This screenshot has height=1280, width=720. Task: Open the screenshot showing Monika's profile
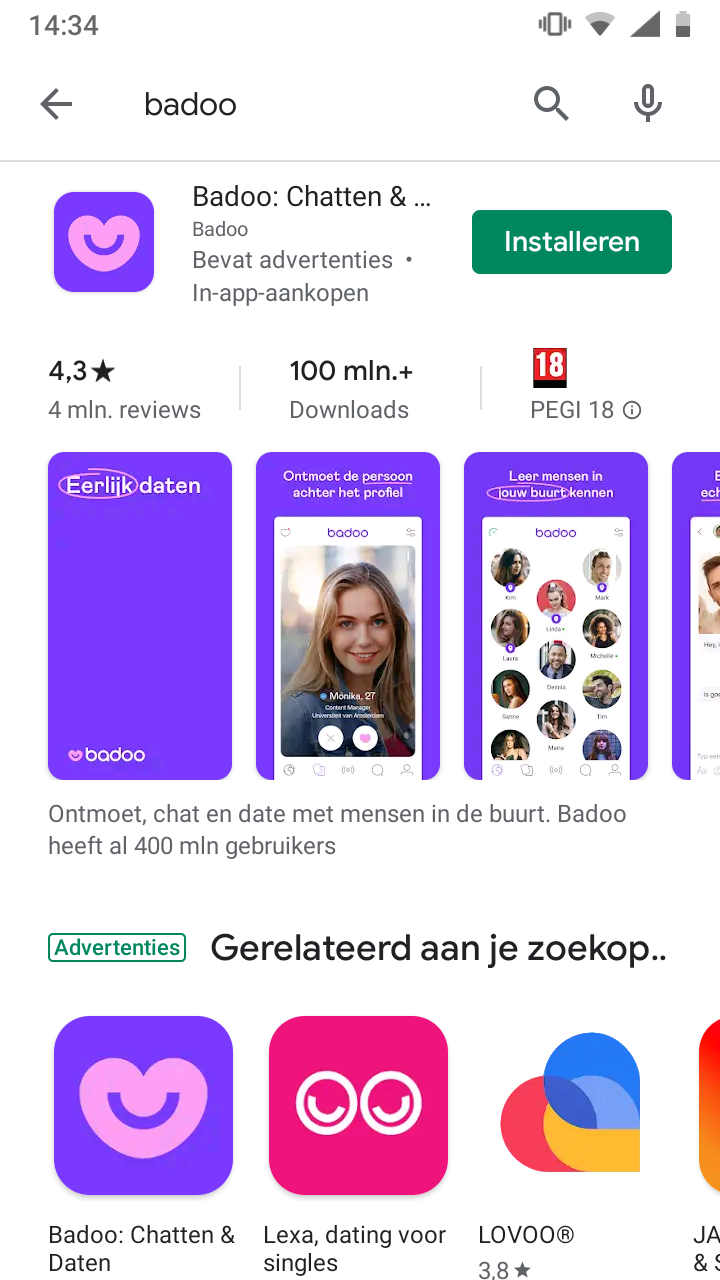coord(347,615)
